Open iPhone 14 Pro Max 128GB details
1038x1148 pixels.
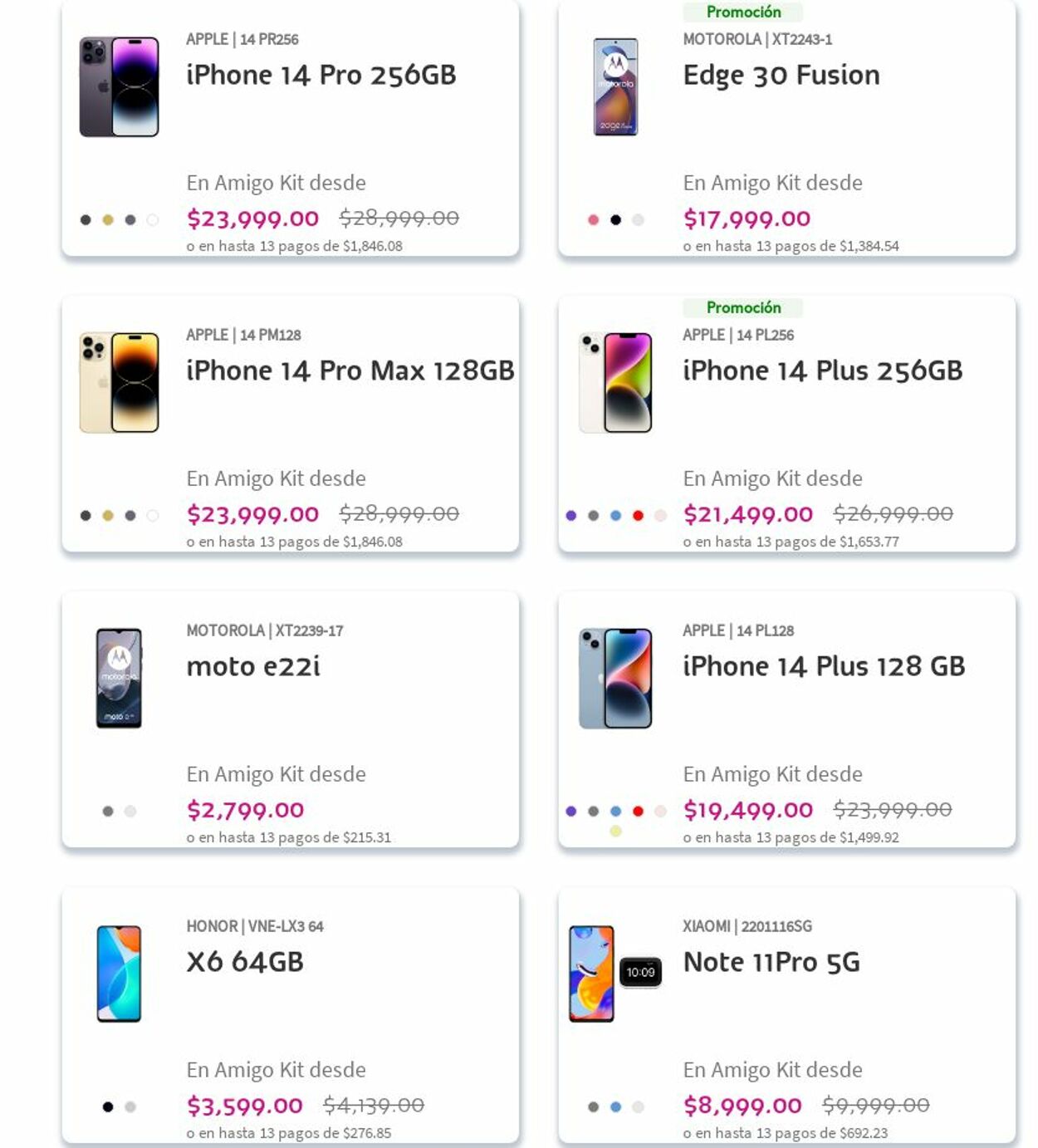pos(350,370)
